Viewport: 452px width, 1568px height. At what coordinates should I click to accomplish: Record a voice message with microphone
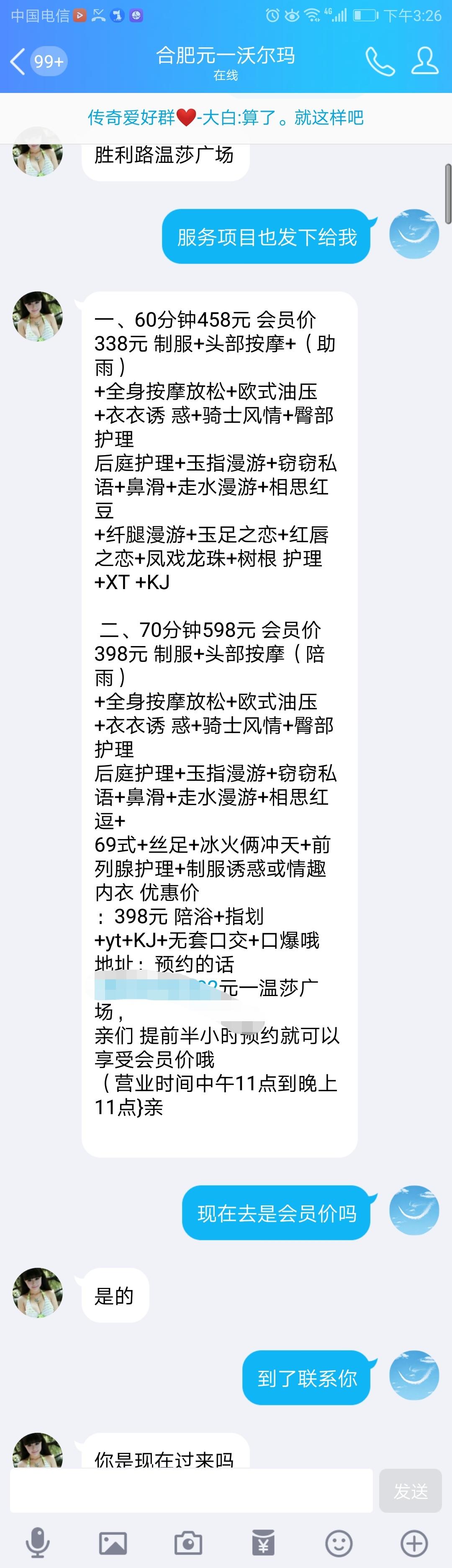[38, 1543]
